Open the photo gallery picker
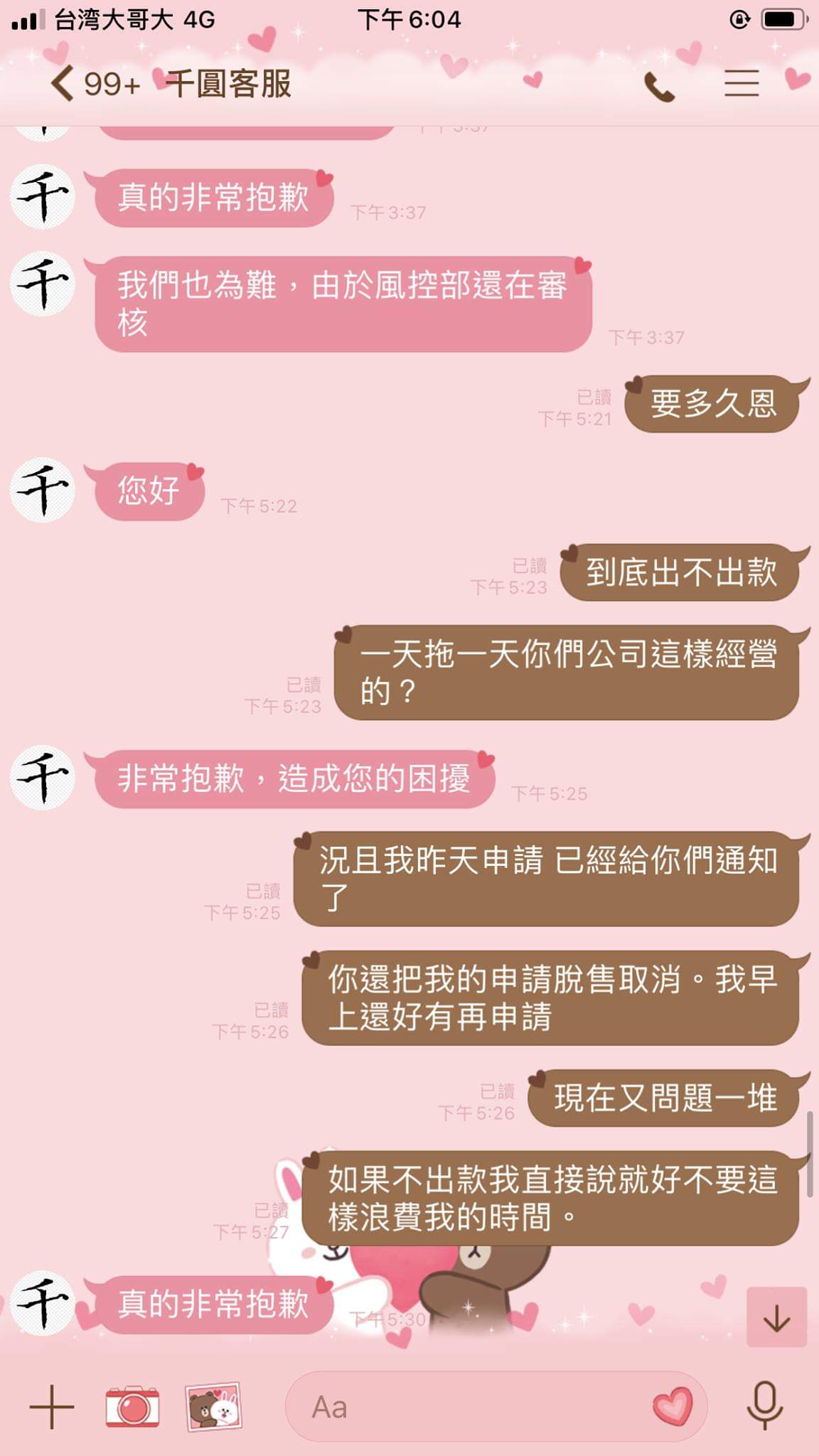Screen dimensions: 819x1456 (x=214, y=1406)
